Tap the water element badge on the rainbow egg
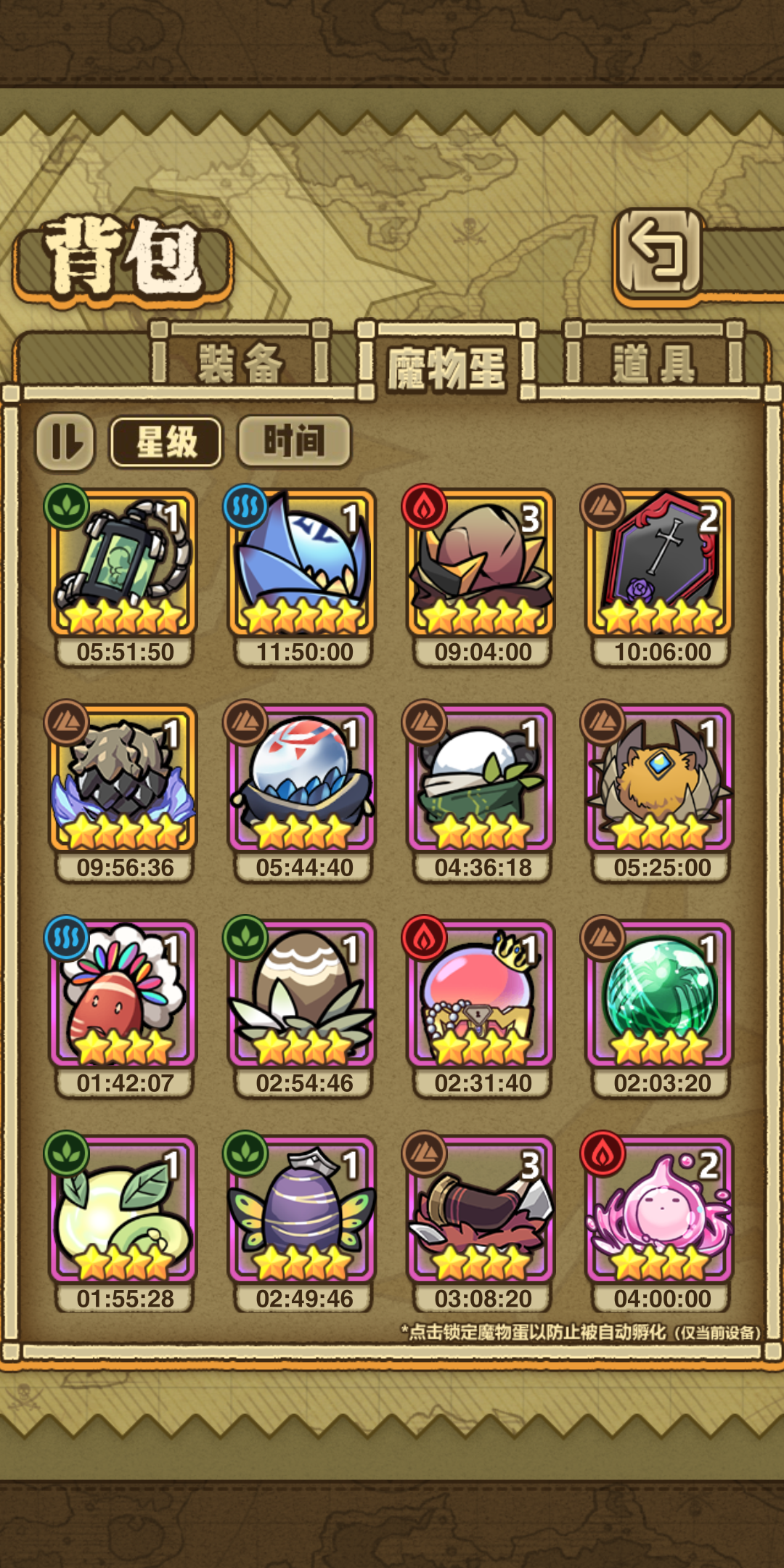Viewport: 784px width, 1568px height. (x=64, y=936)
